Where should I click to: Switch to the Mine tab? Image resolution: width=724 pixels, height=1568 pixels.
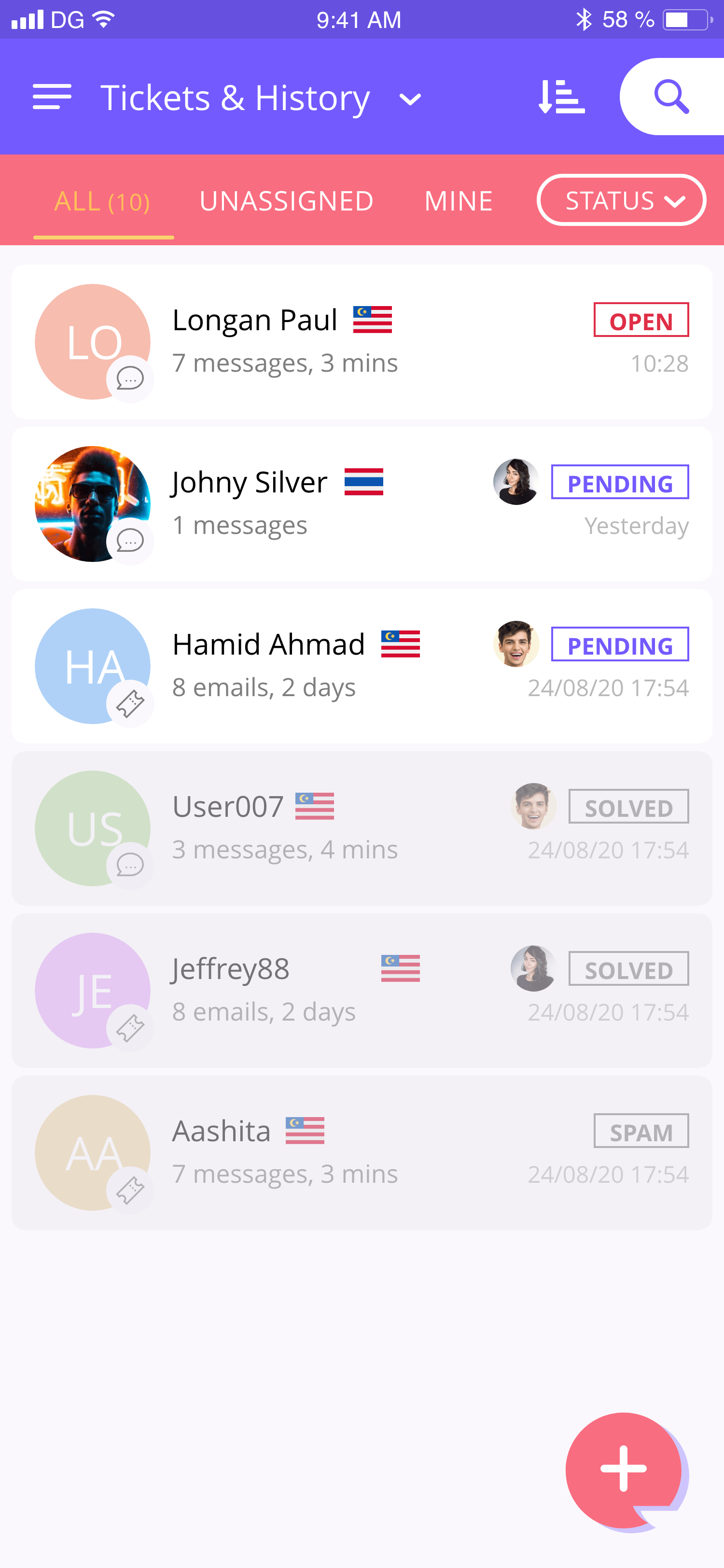tap(458, 201)
